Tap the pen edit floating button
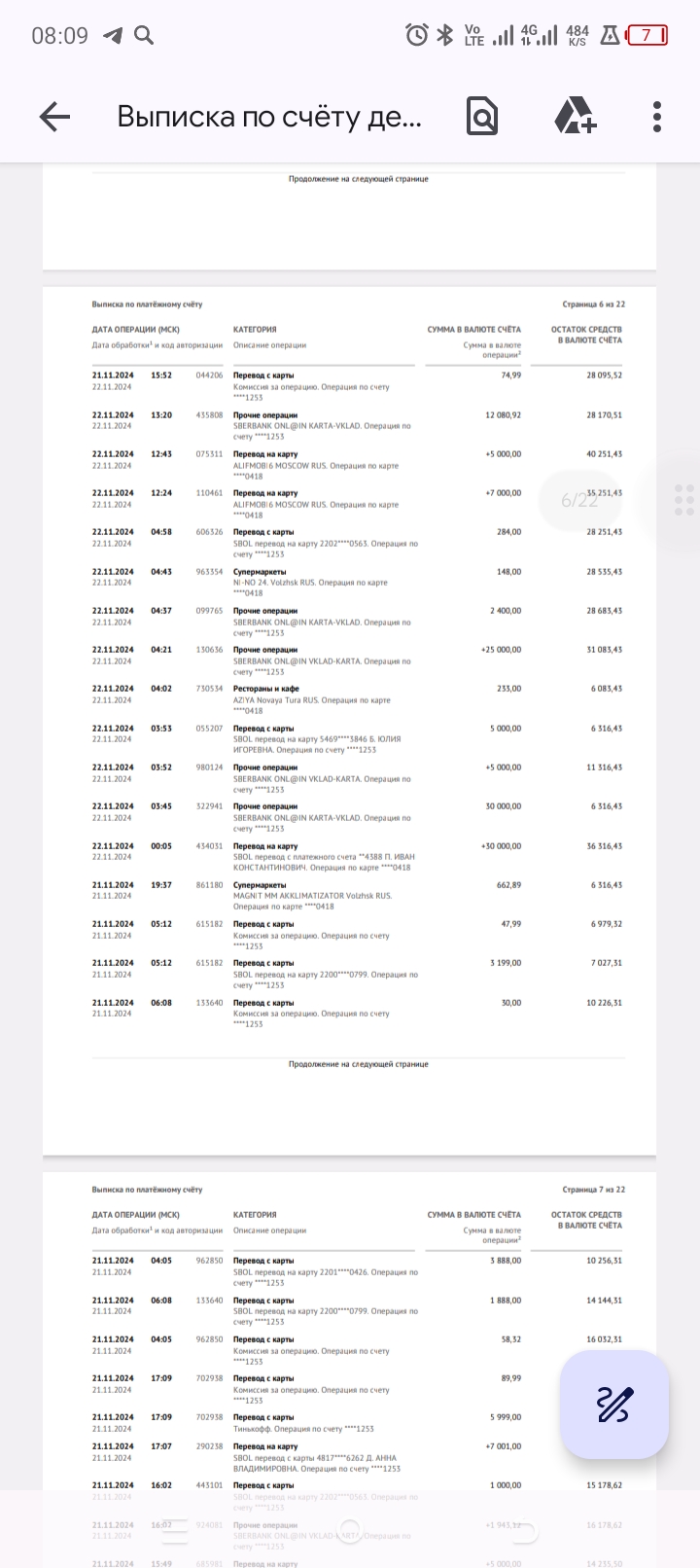The height and width of the screenshot is (1568, 700). pos(614,1405)
